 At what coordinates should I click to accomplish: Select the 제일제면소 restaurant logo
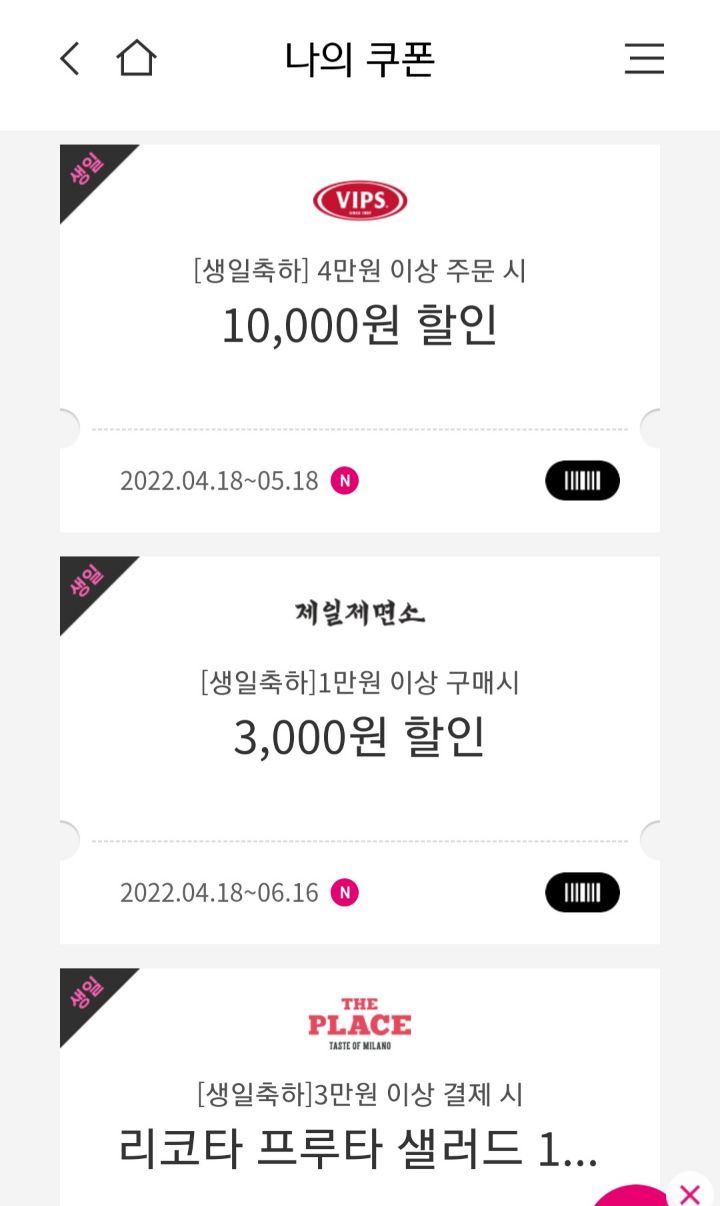[x=360, y=614]
